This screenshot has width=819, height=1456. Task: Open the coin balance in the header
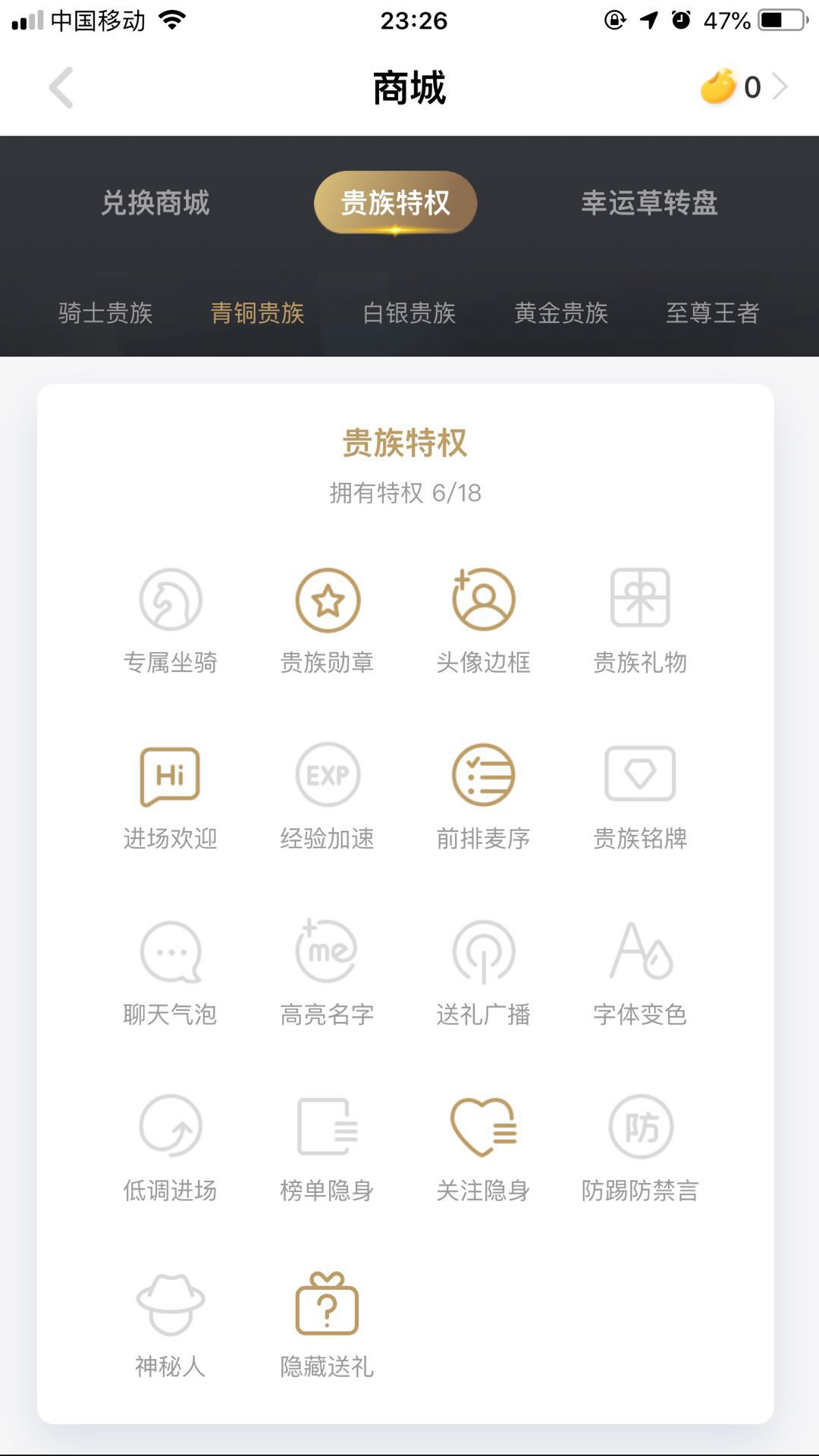pyautogui.click(x=743, y=87)
